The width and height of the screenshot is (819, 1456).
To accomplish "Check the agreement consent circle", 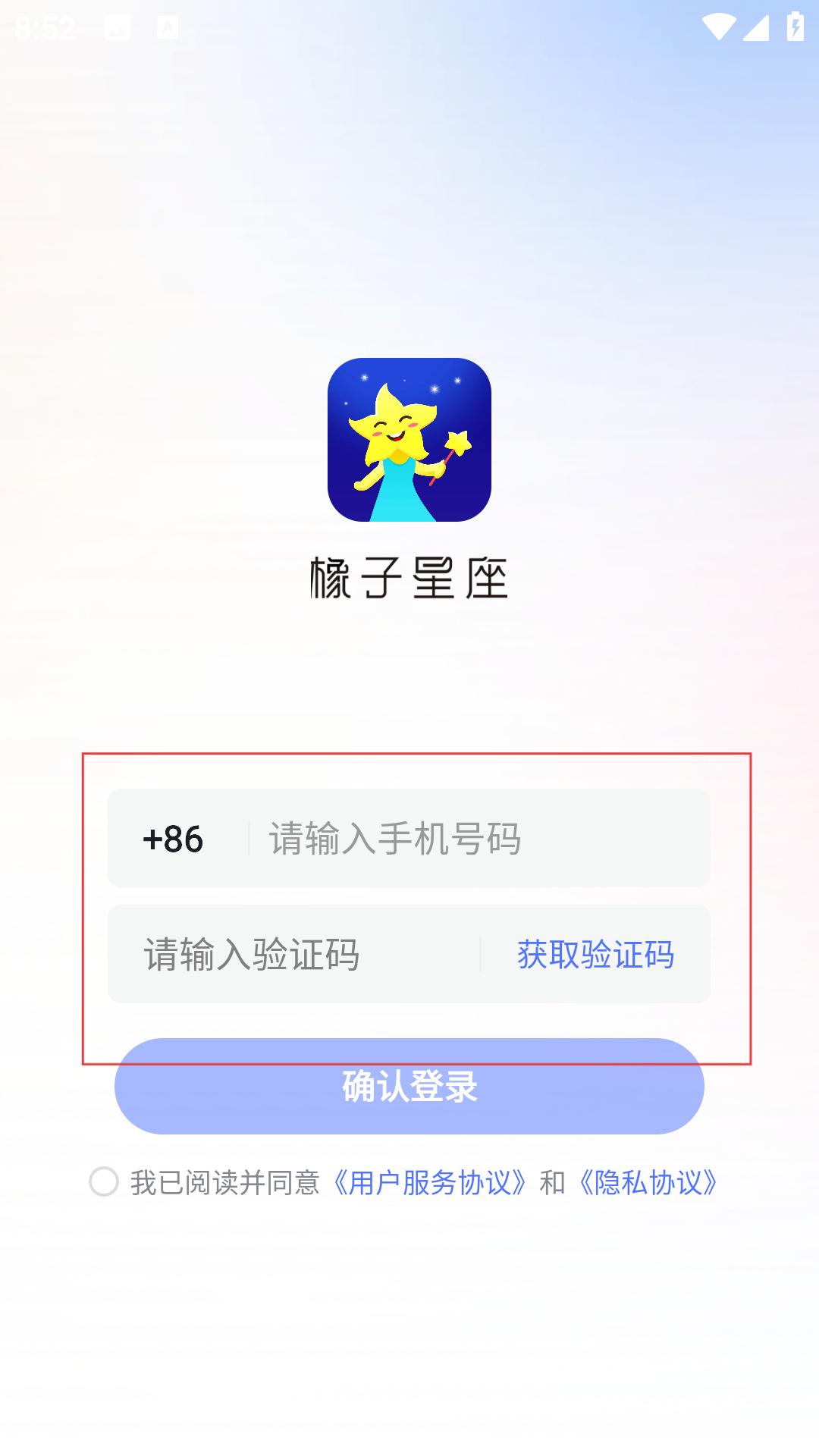I will 104,1181.
